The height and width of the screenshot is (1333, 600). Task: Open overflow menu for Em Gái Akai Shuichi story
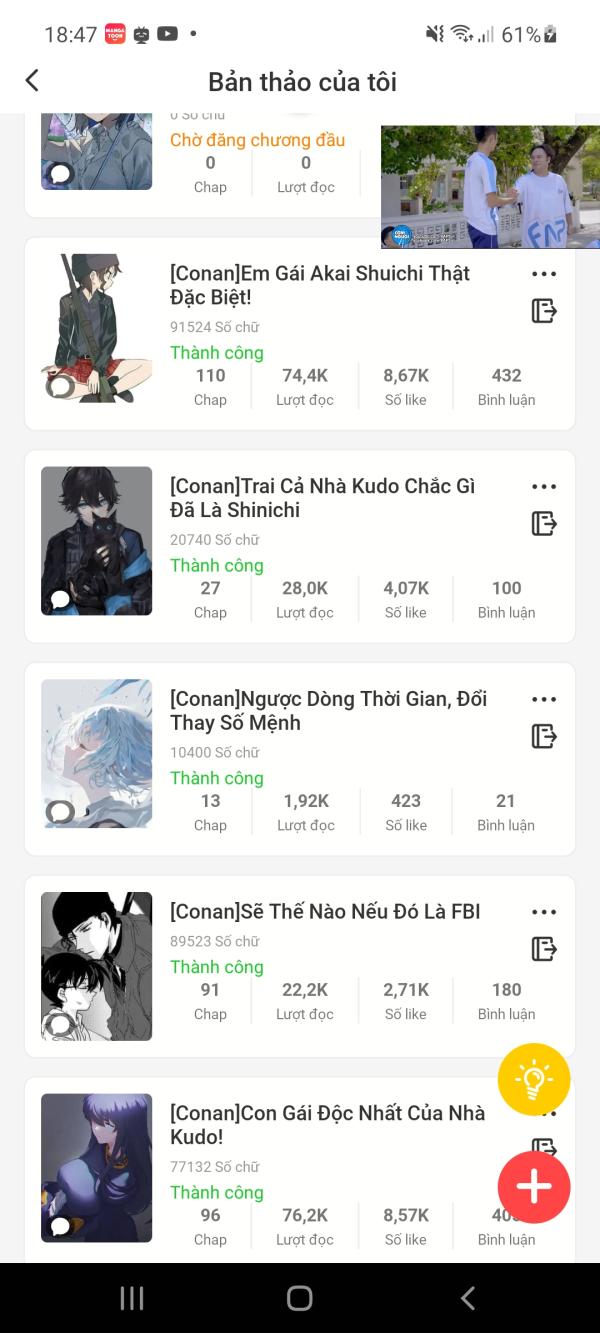pyautogui.click(x=544, y=275)
